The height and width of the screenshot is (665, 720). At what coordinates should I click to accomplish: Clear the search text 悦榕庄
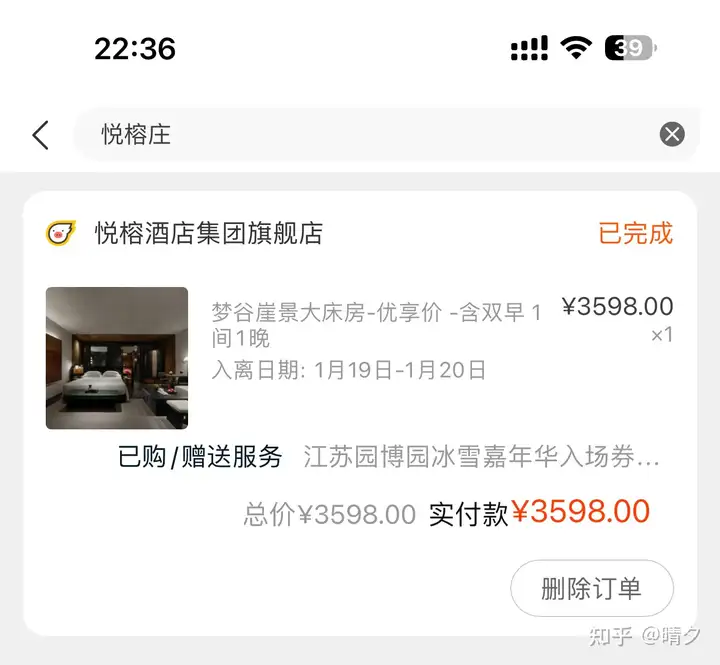click(672, 135)
